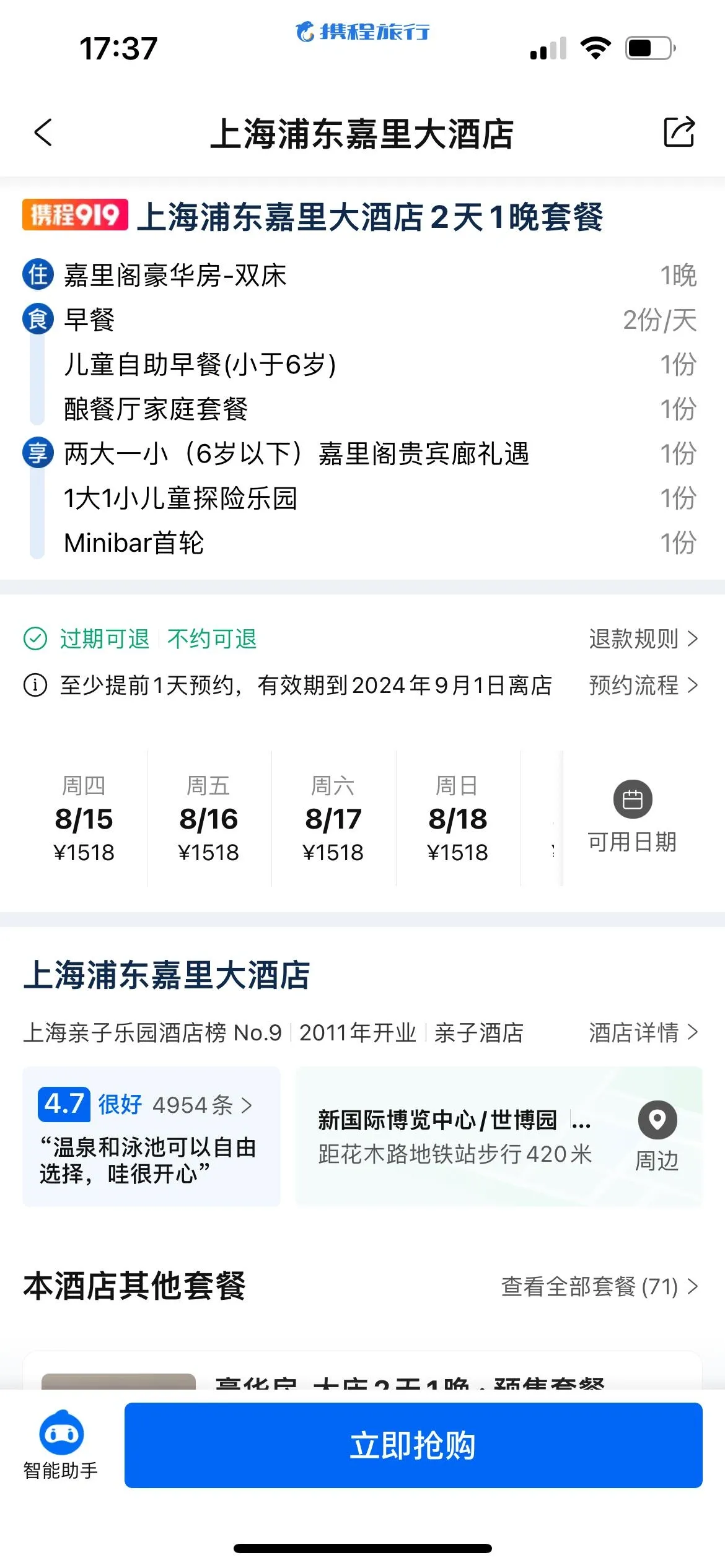This screenshot has width=725, height=1568.
Task: Tap 立即抢购 to buy now
Action: pos(413,1445)
